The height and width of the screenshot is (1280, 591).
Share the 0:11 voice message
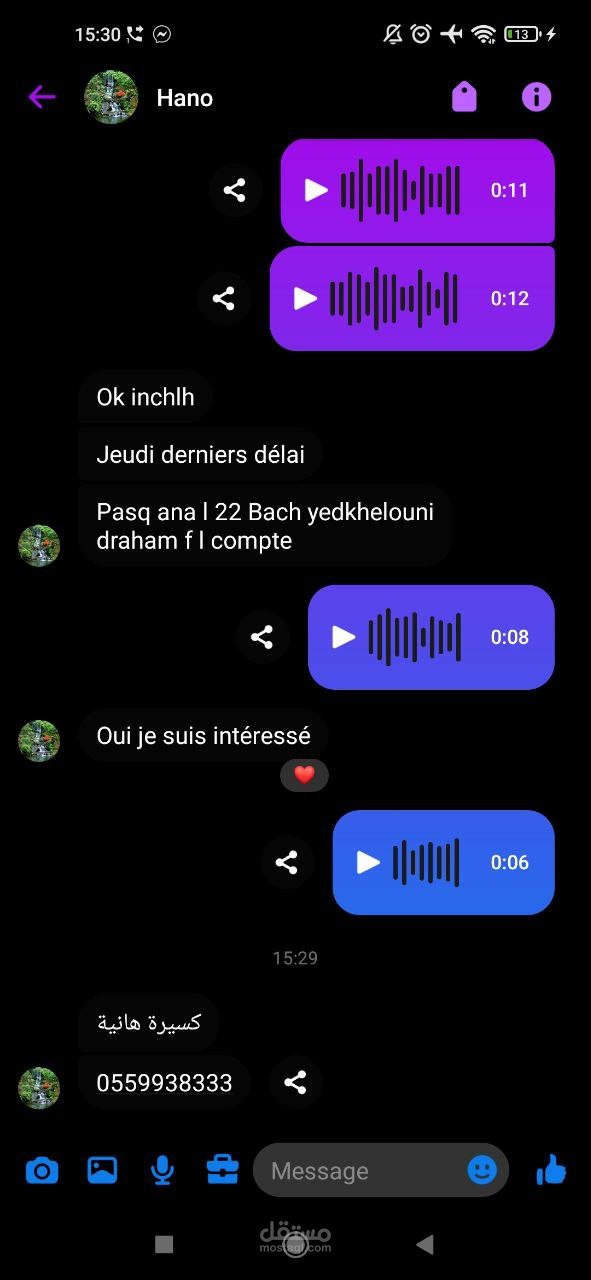(x=235, y=190)
